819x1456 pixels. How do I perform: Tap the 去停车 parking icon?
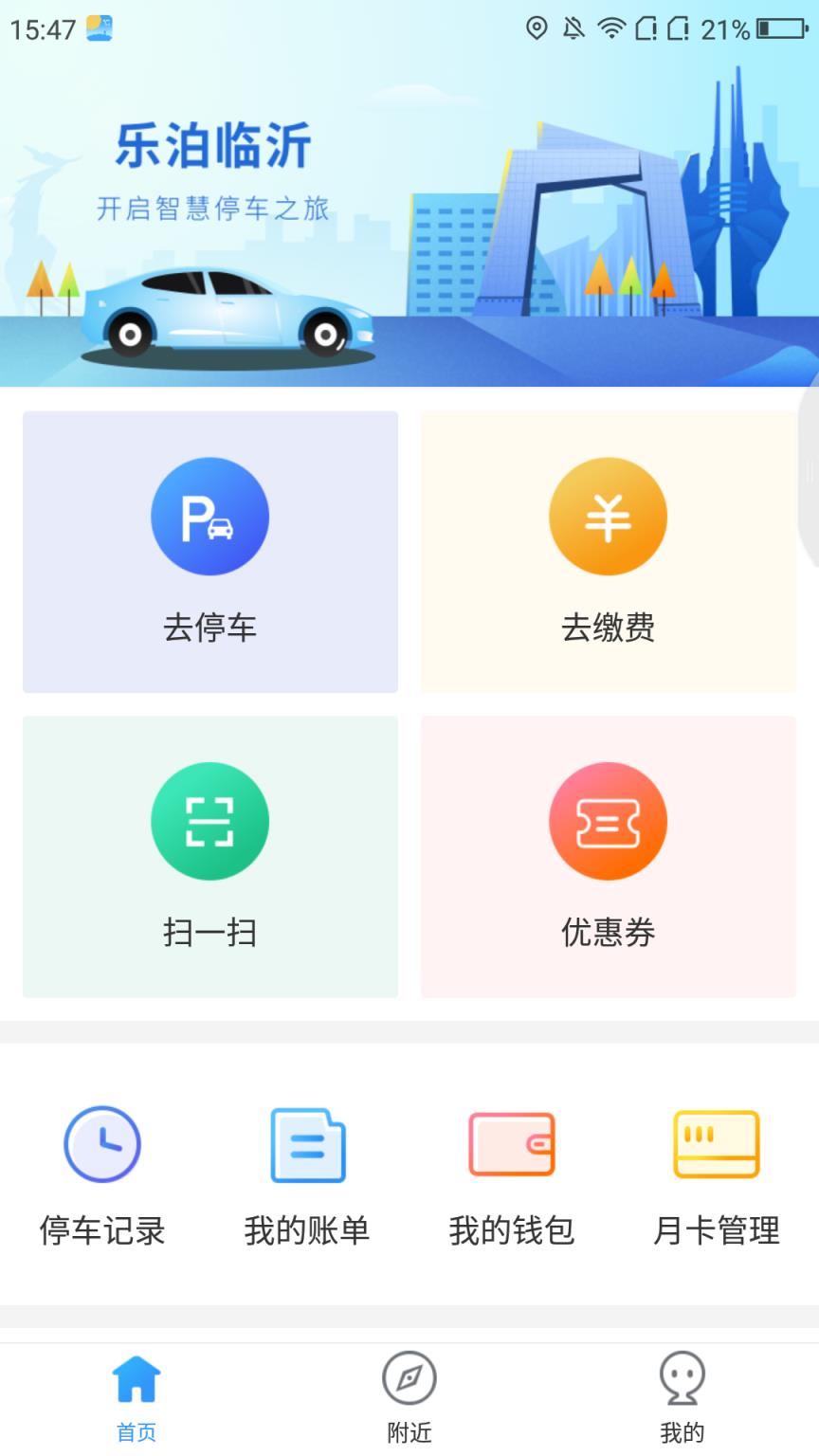[x=210, y=517]
